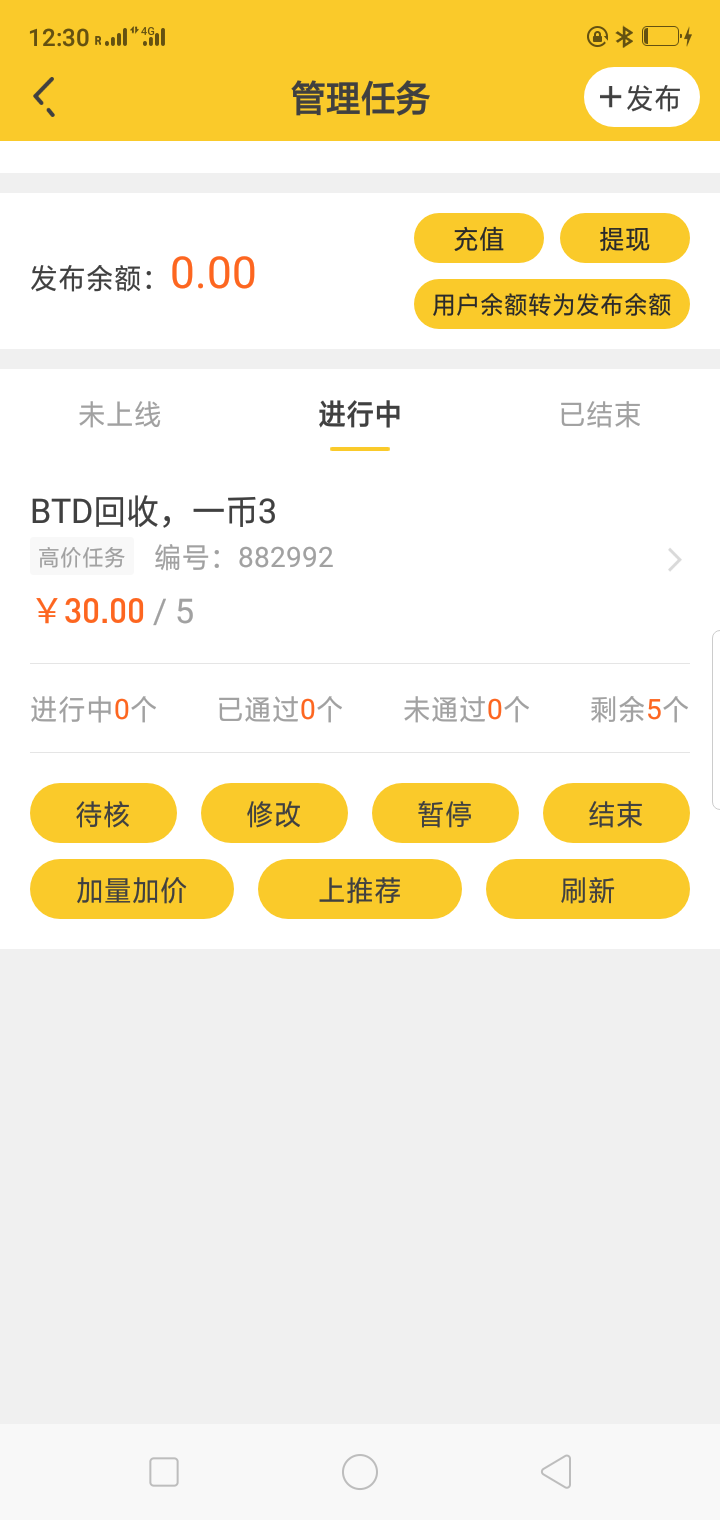Viewport: 720px width, 1520px height.
Task: Tap the 待核 button
Action: (x=103, y=813)
